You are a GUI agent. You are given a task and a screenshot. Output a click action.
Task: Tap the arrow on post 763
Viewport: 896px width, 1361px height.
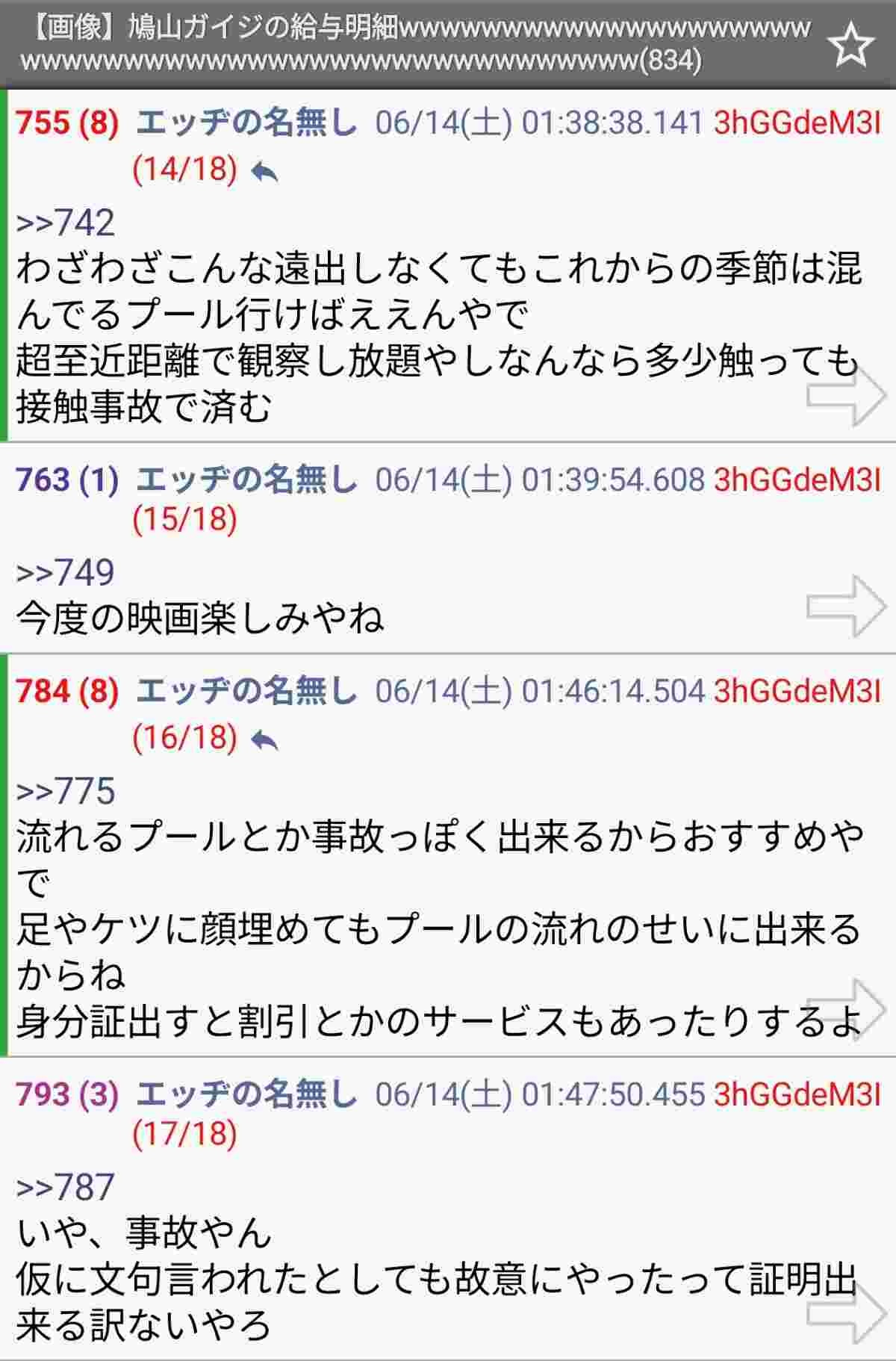click(x=846, y=606)
